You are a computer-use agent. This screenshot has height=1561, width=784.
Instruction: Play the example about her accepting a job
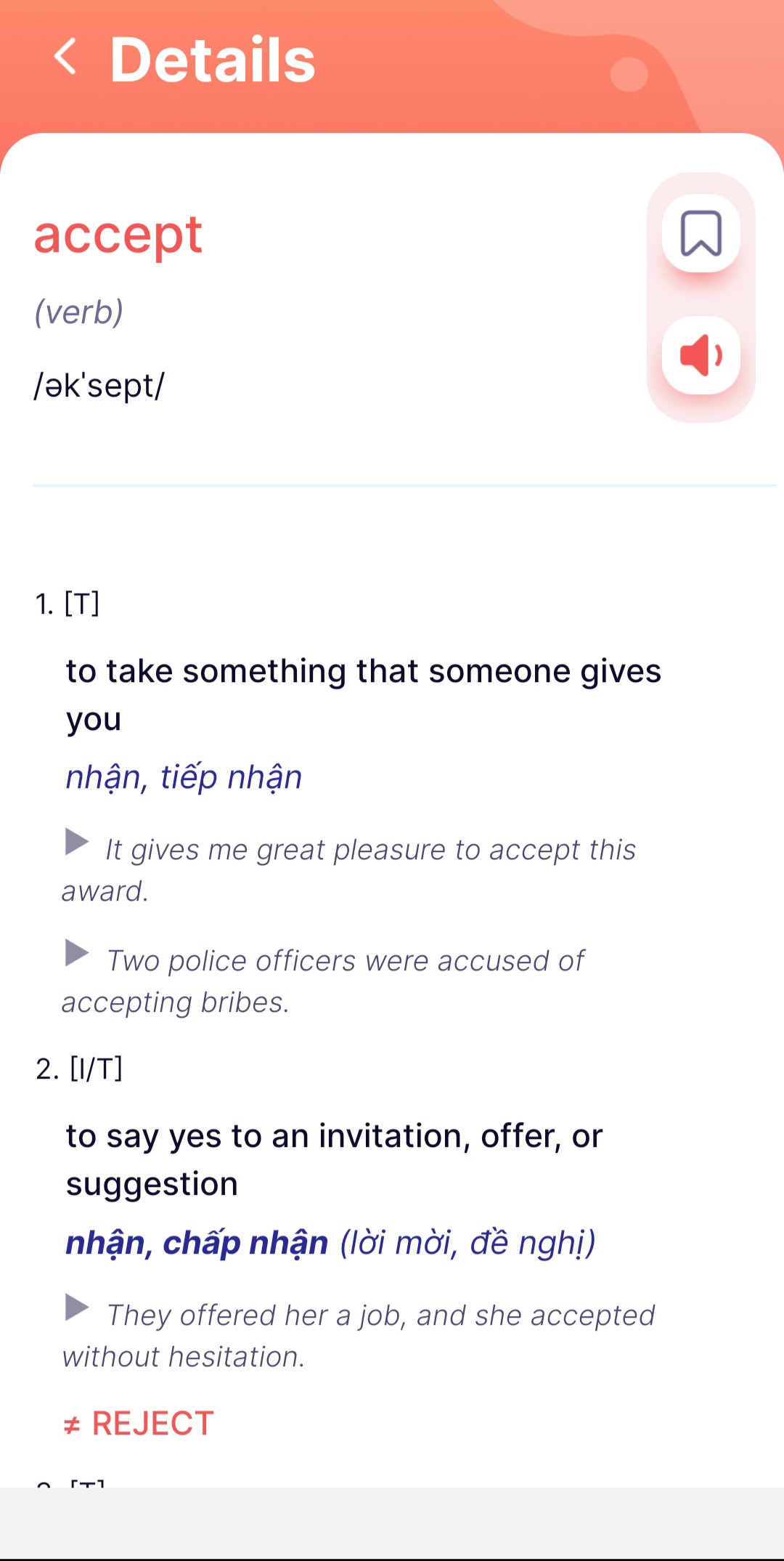(76, 1307)
